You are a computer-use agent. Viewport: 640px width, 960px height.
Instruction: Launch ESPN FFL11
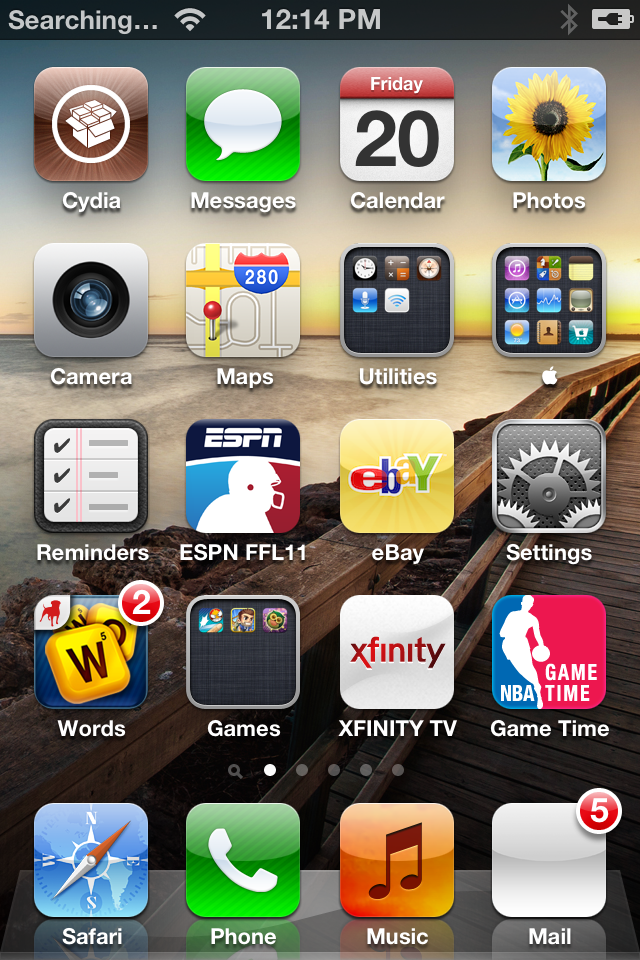(243, 476)
